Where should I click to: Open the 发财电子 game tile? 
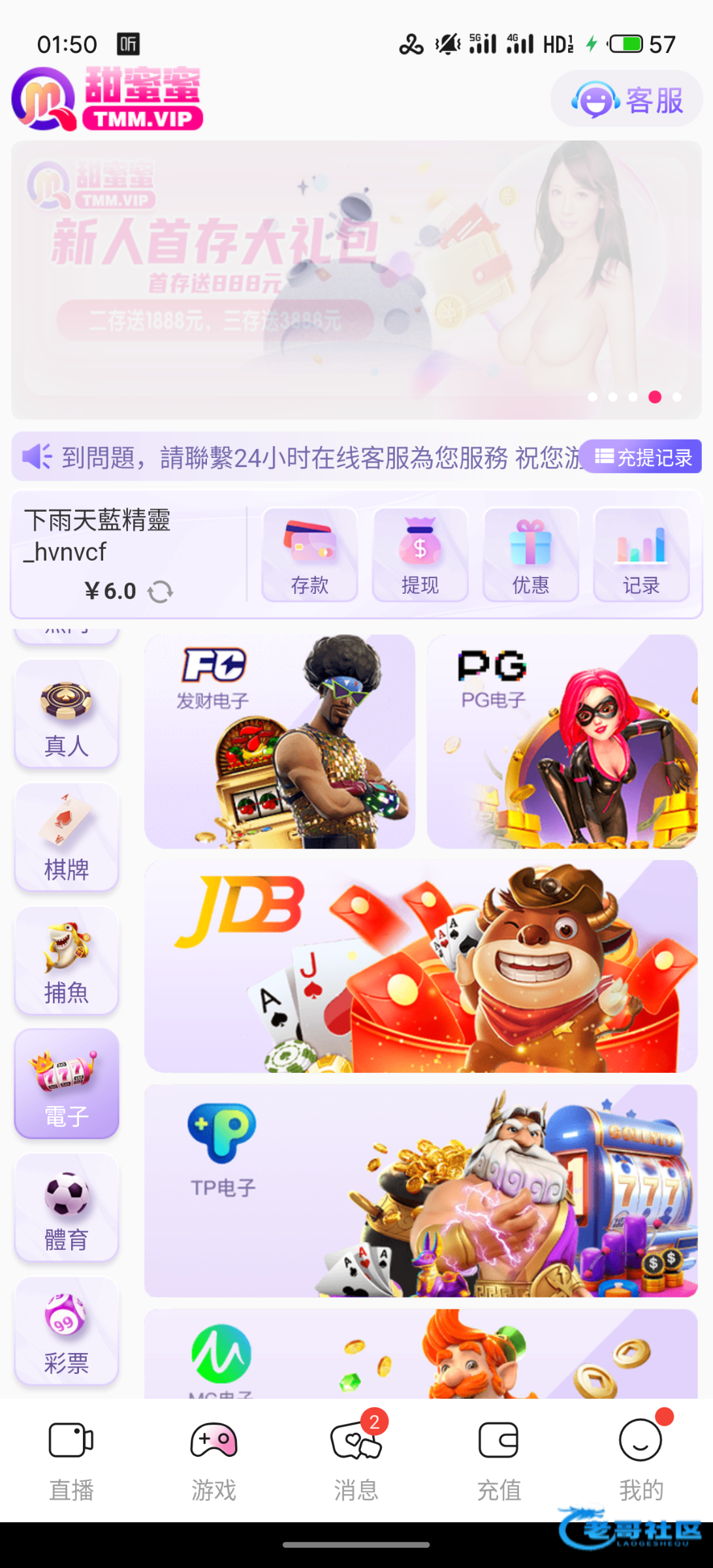pos(279,742)
